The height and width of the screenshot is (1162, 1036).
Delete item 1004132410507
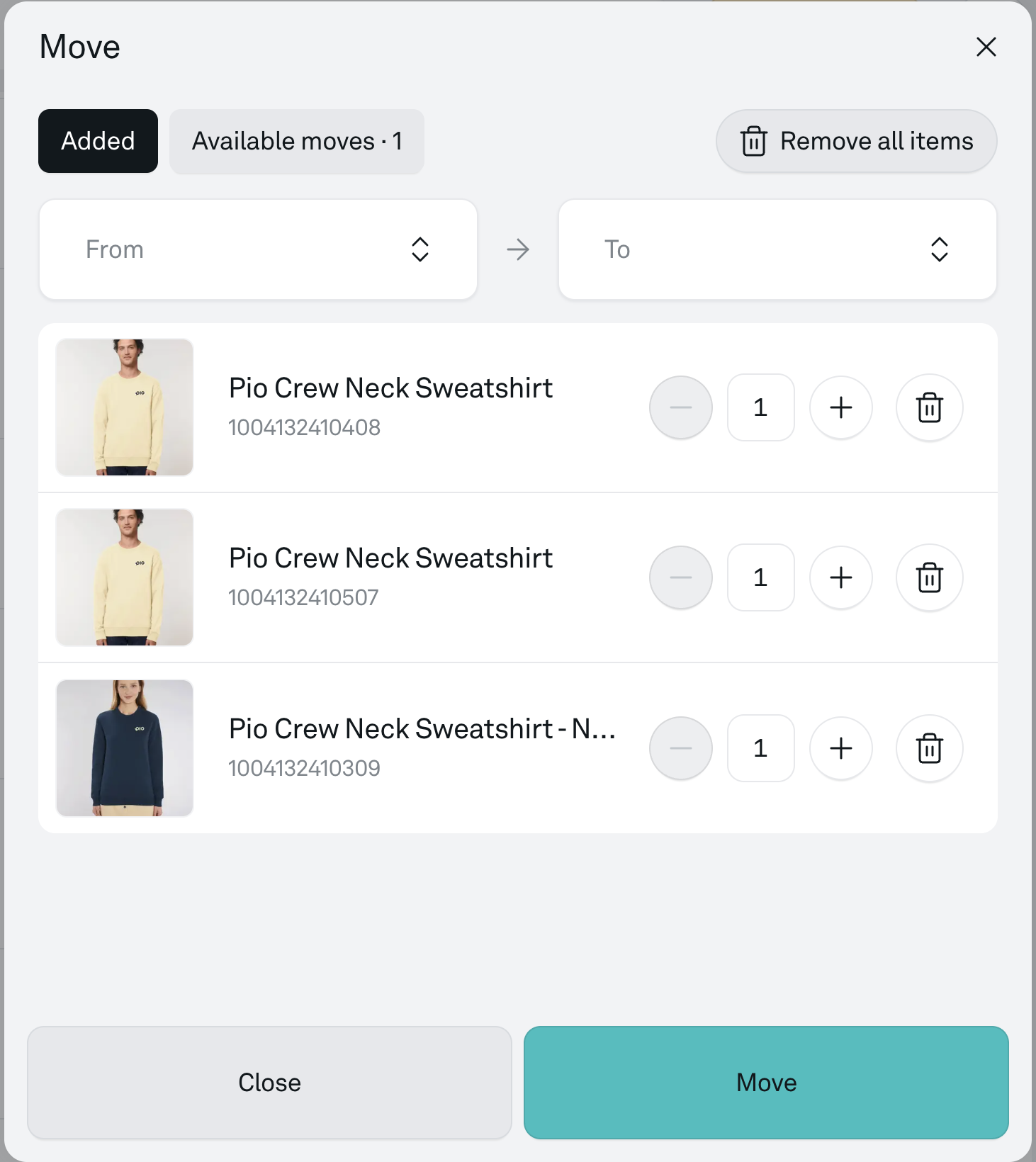[x=929, y=577]
